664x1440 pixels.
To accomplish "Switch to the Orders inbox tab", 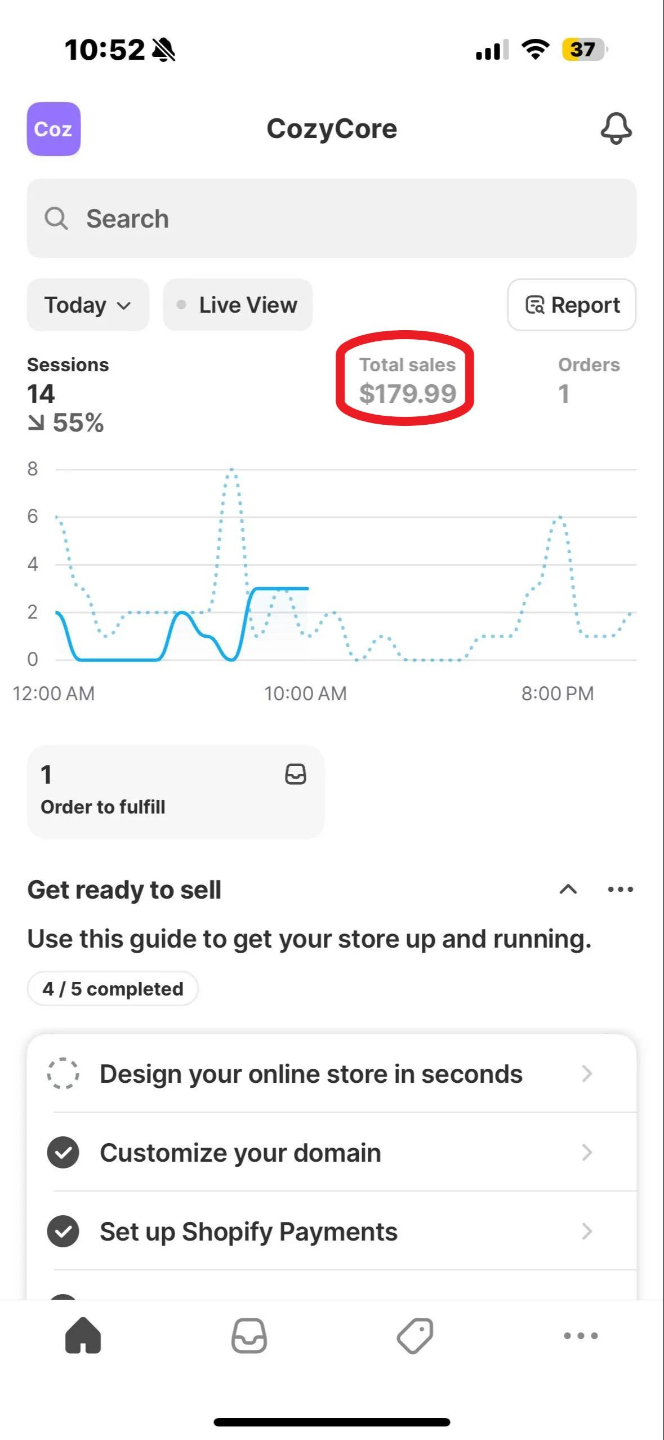I will 249,1335.
